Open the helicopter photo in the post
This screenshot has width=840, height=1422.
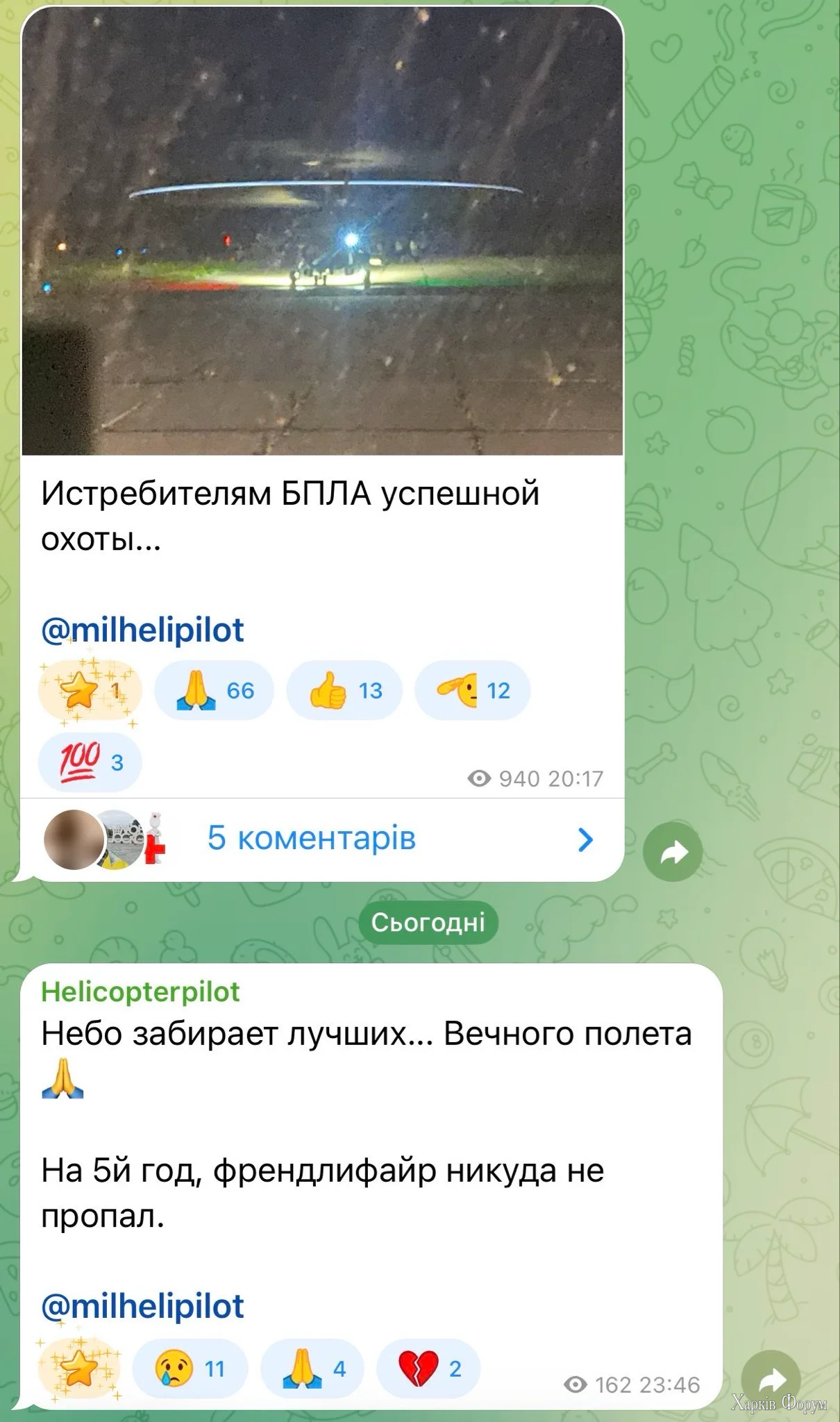click(x=321, y=233)
